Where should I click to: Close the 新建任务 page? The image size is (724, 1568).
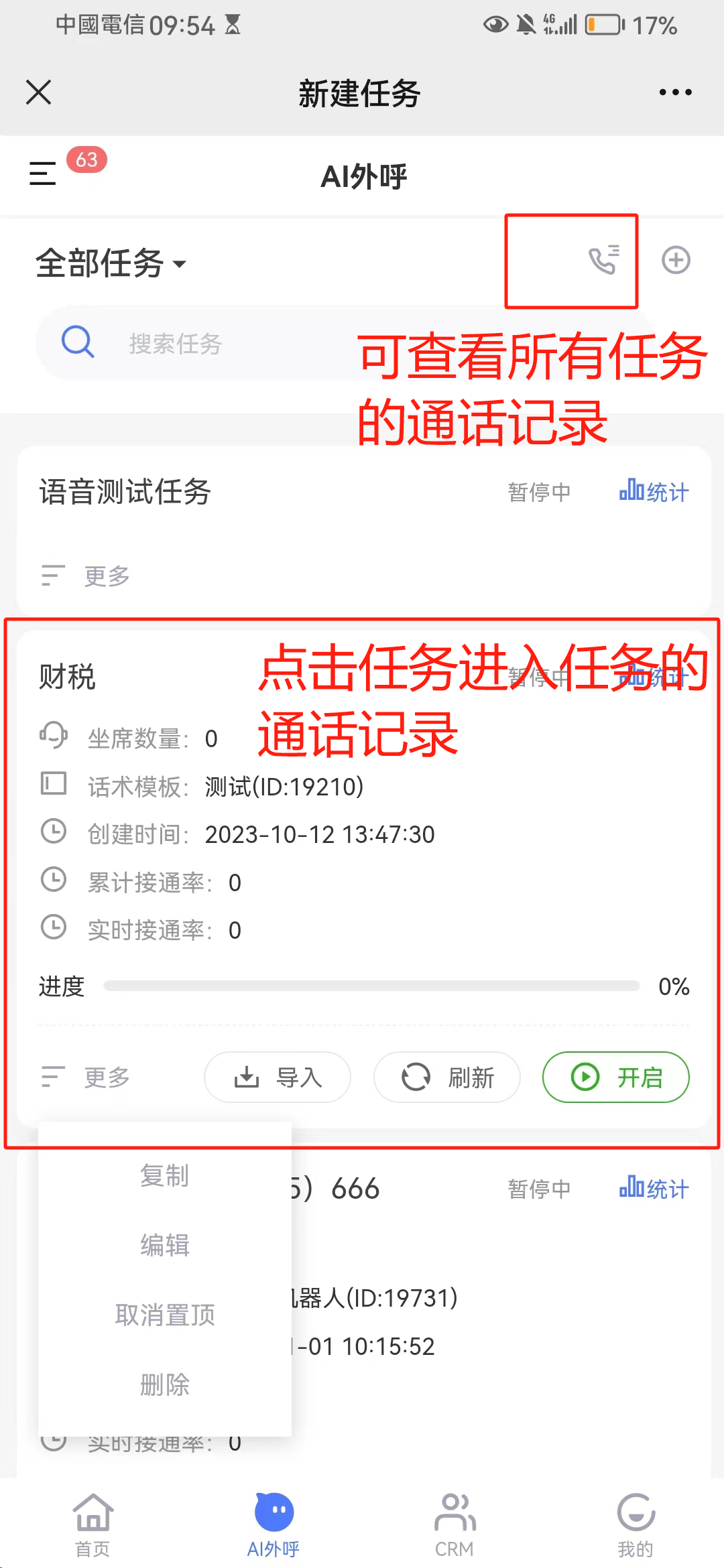click(38, 92)
